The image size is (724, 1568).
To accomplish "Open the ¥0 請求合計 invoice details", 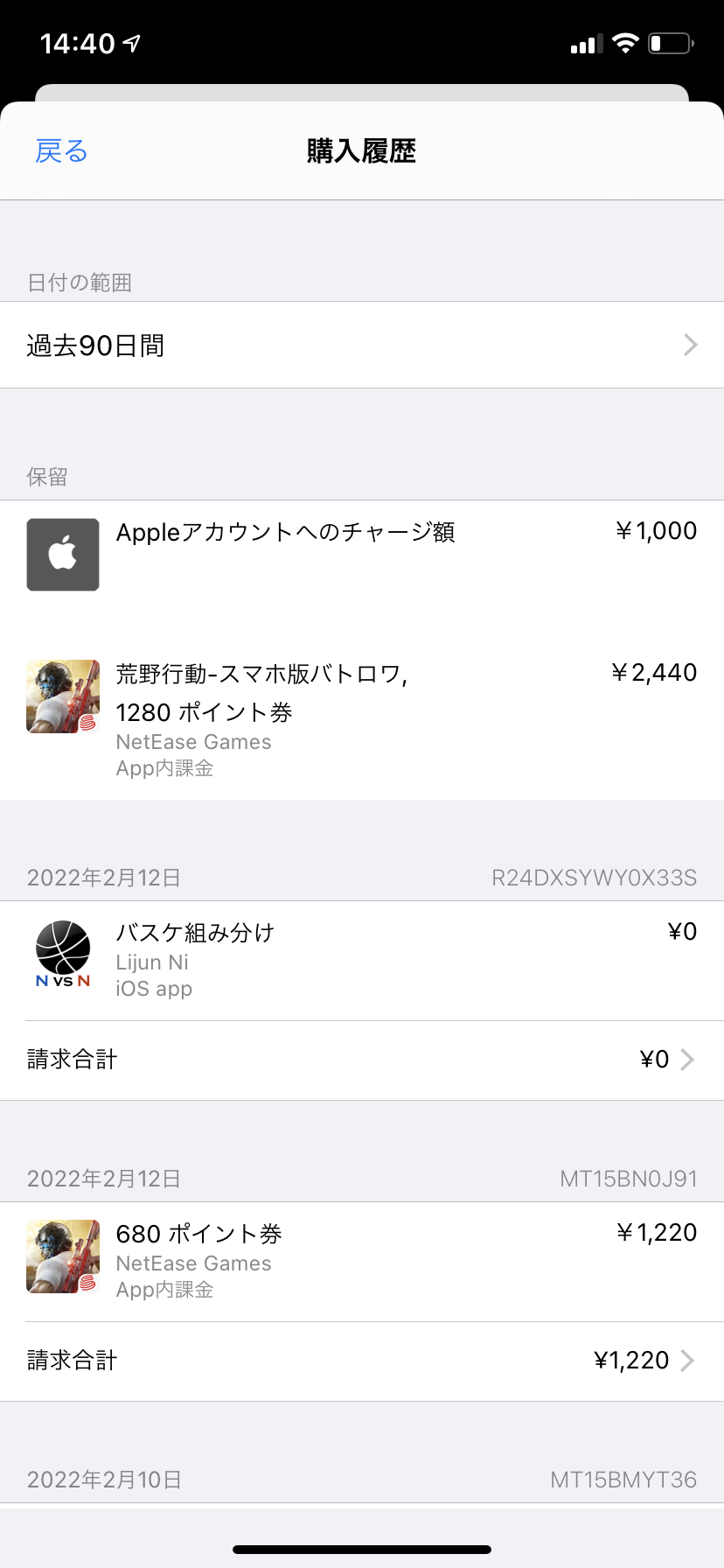I will coord(362,1060).
